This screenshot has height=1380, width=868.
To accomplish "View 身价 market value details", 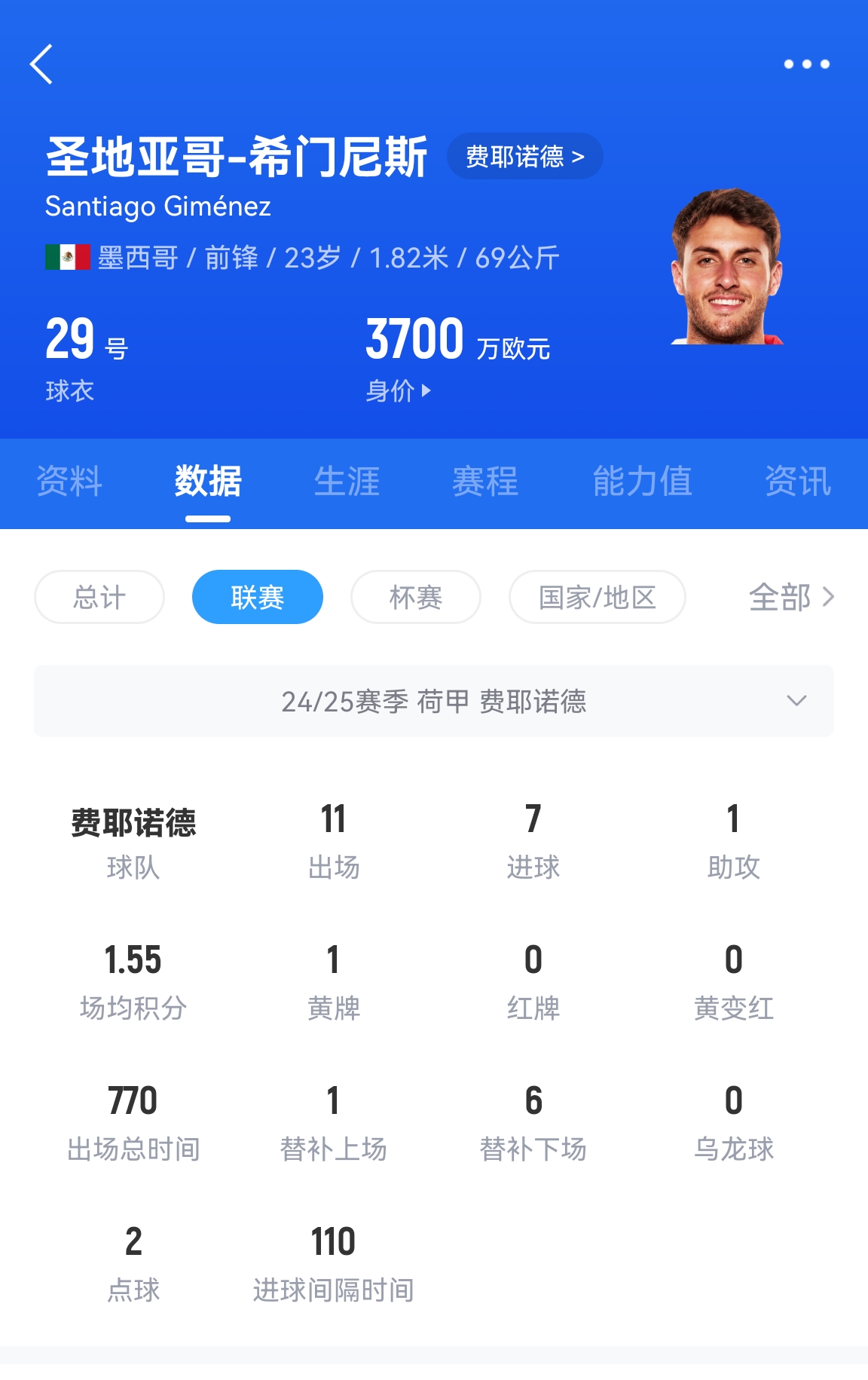I will click(x=398, y=390).
